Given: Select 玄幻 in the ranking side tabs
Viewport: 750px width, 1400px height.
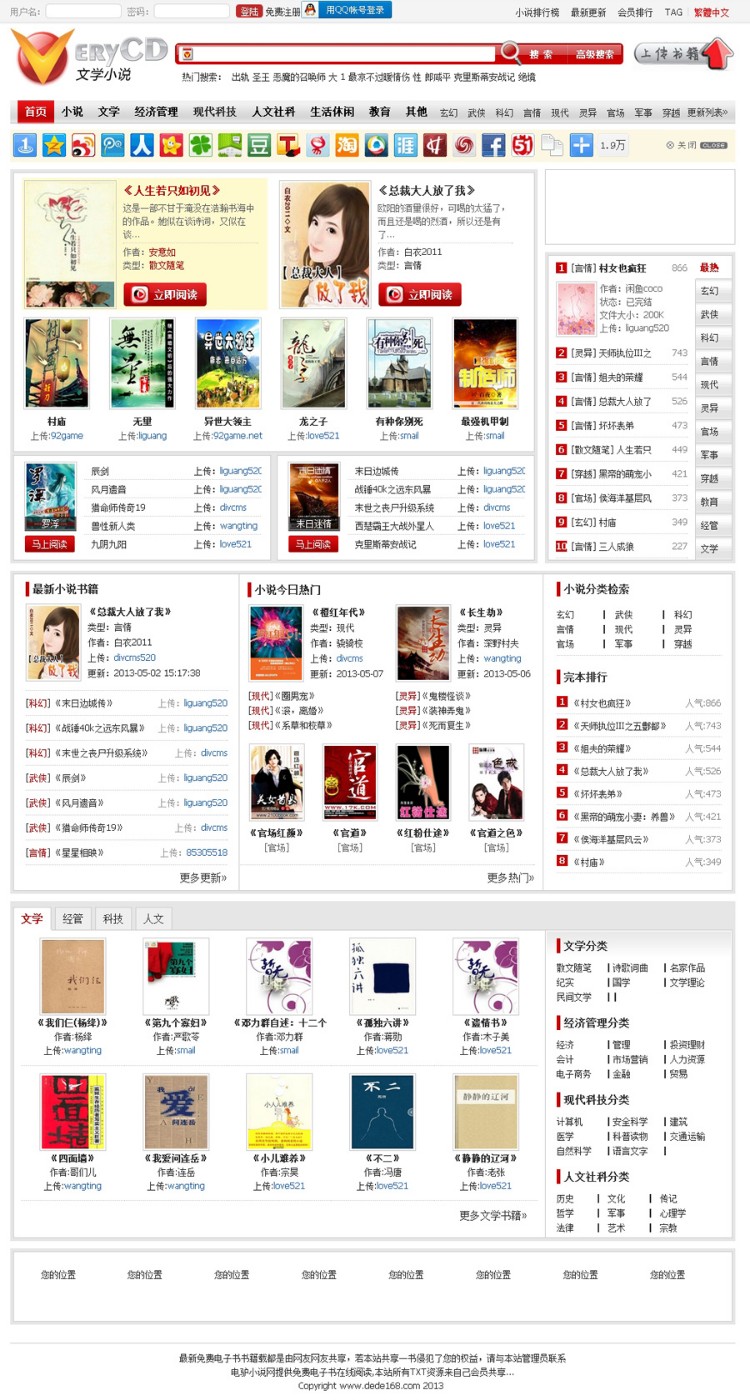Looking at the screenshot, I should click(x=709, y=291).
